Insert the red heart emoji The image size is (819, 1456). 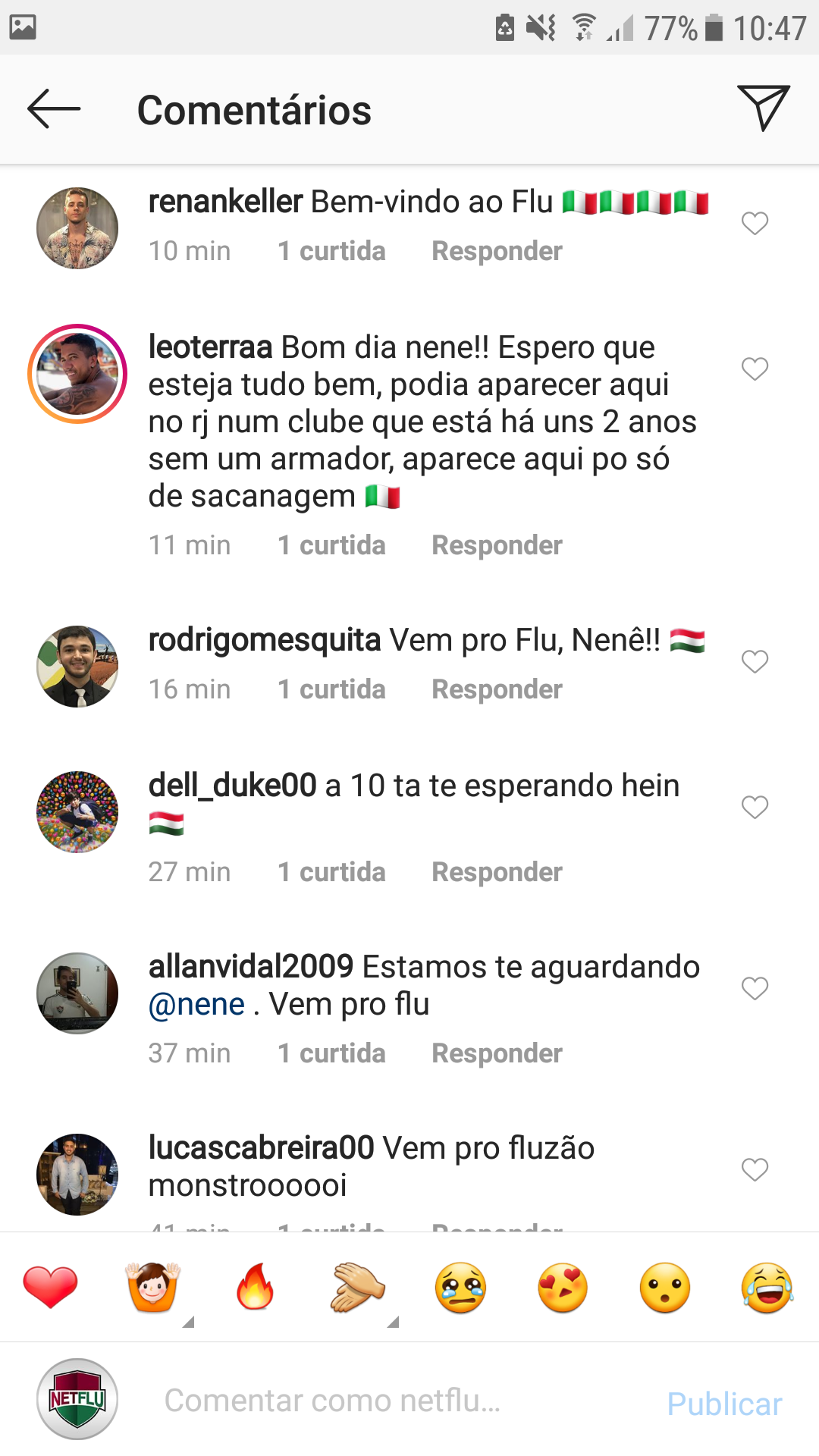tap(50, 1288)
